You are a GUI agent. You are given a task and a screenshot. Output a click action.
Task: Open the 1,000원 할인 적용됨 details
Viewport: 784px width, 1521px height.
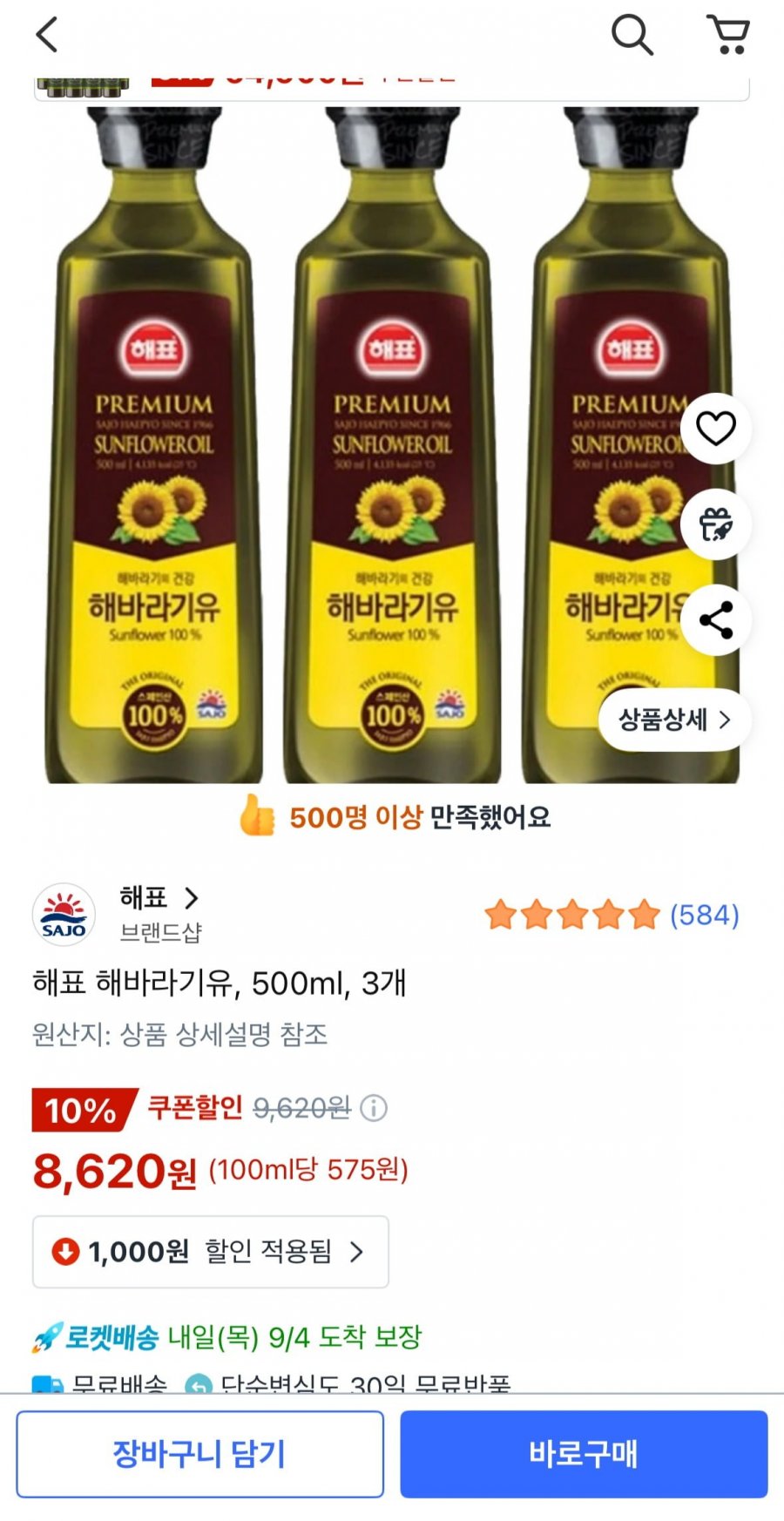click(x=211, y=1252)
